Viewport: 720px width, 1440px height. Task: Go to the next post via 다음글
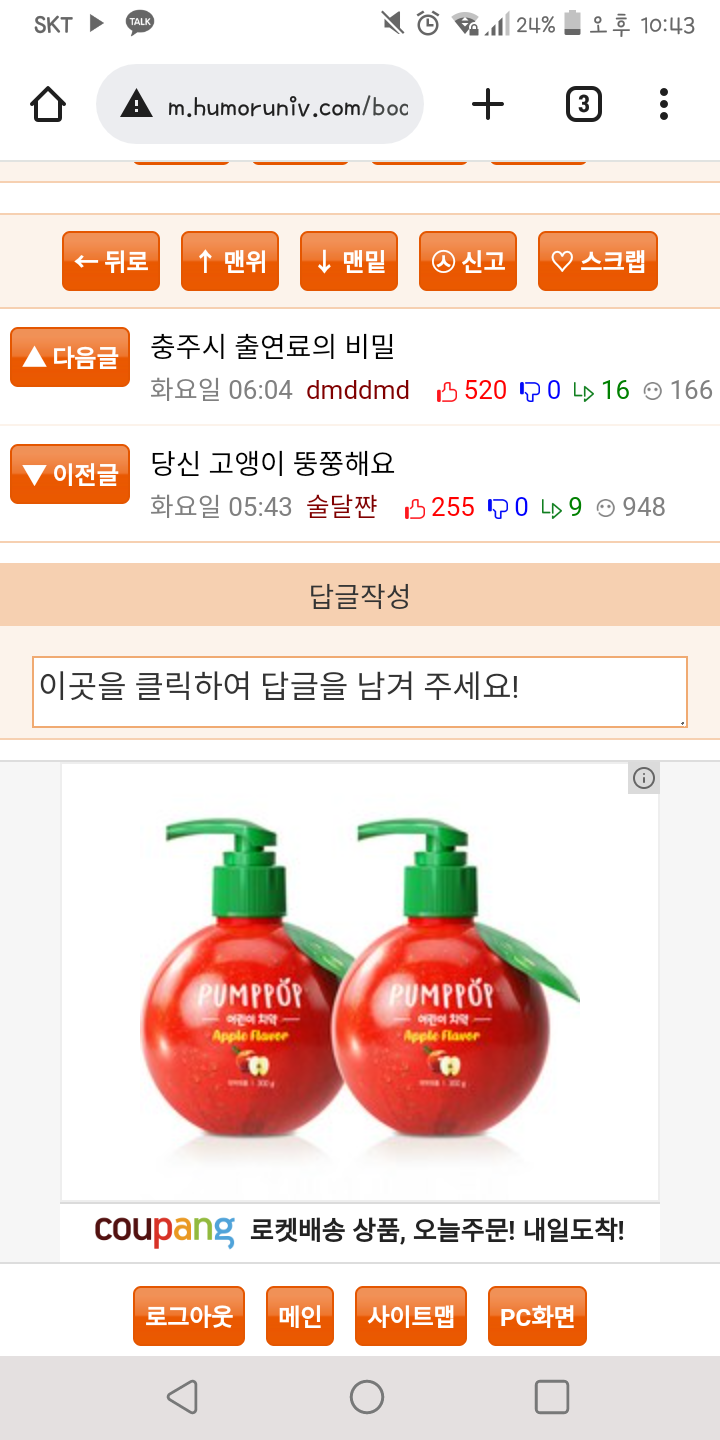(70, 357)
